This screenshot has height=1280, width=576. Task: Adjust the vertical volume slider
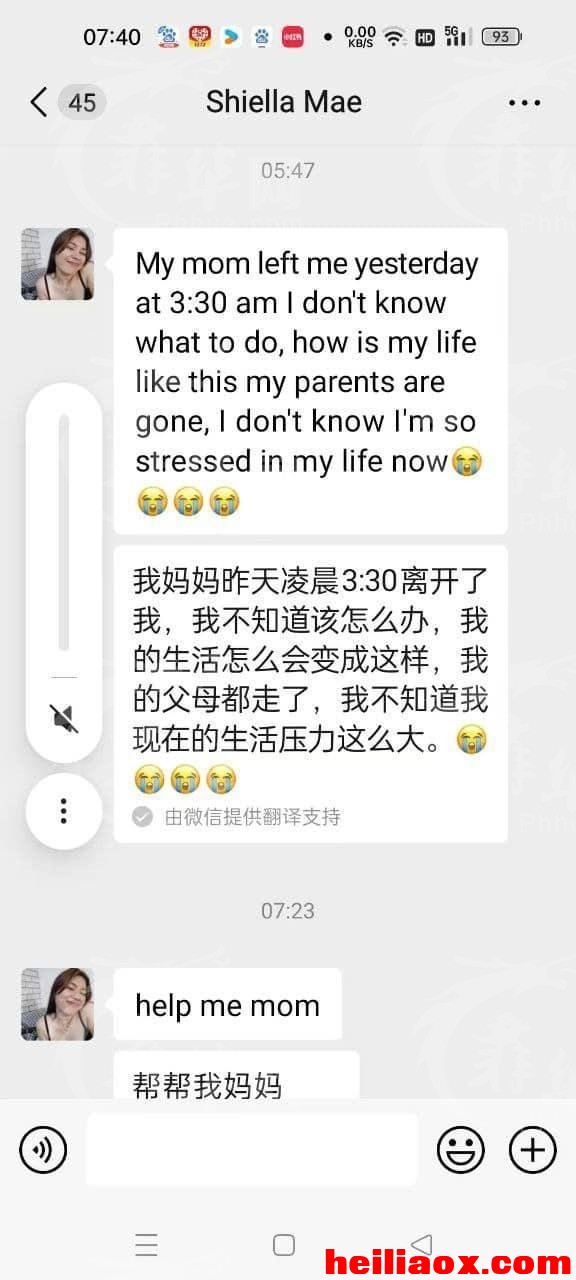point(64,534)
